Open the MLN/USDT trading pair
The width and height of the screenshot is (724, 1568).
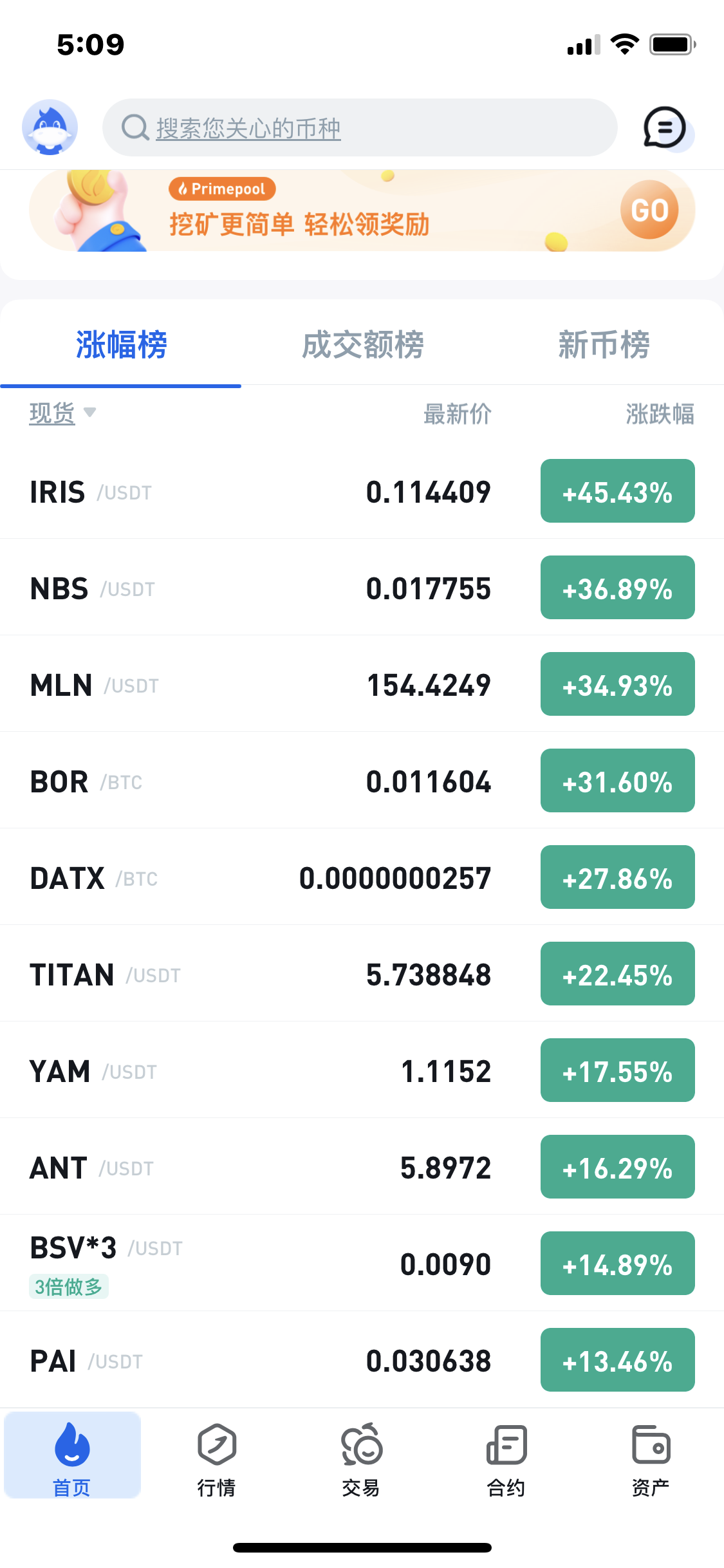(362, 684)
